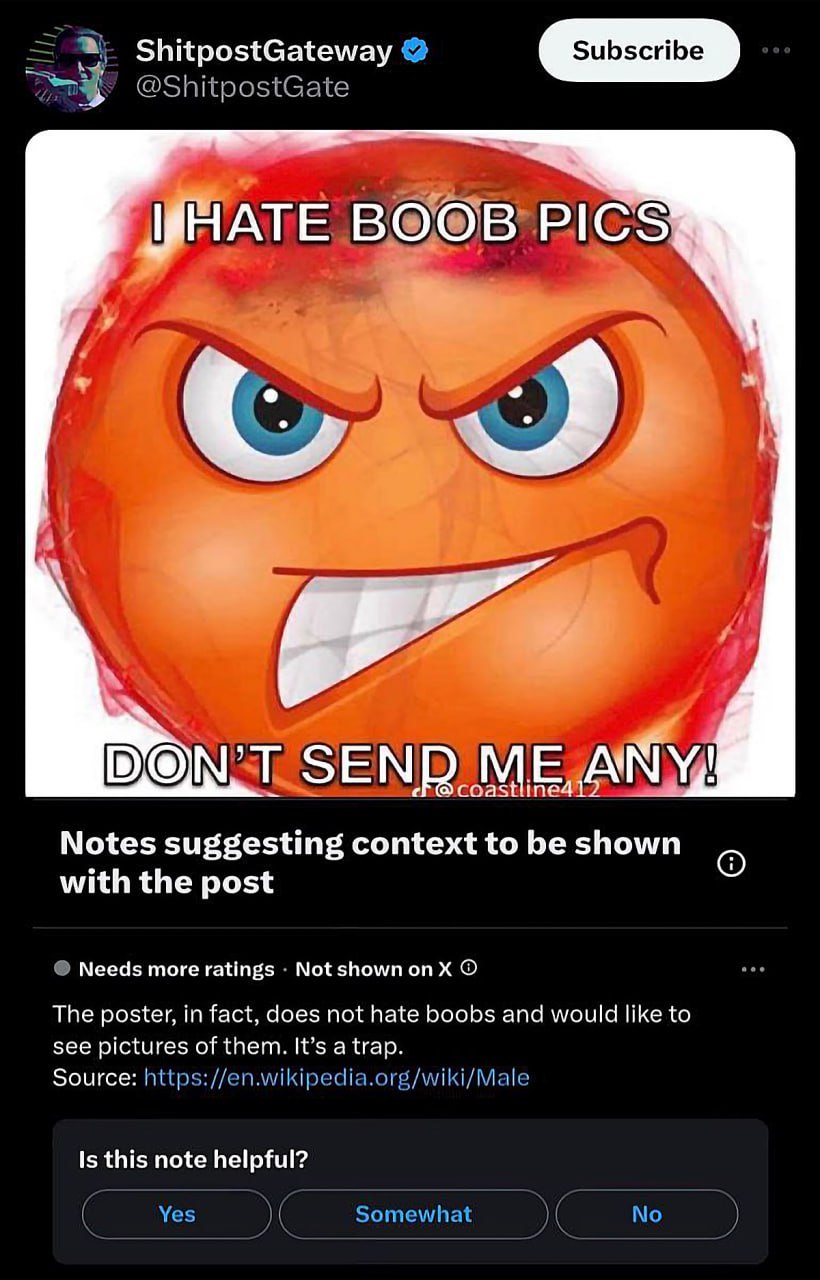Open the post's three-dot overflow menu
820x1280 pixels.
point(775,50)
